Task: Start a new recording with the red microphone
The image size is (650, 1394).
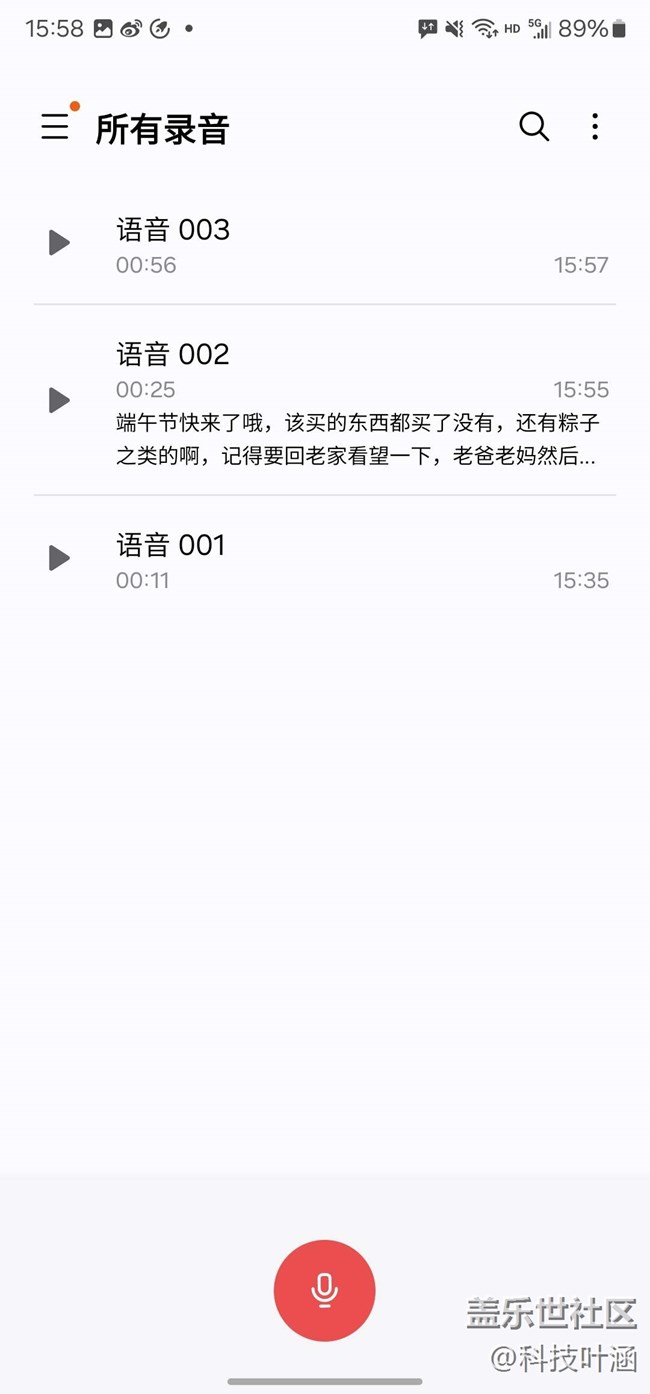Action: 324,1290
